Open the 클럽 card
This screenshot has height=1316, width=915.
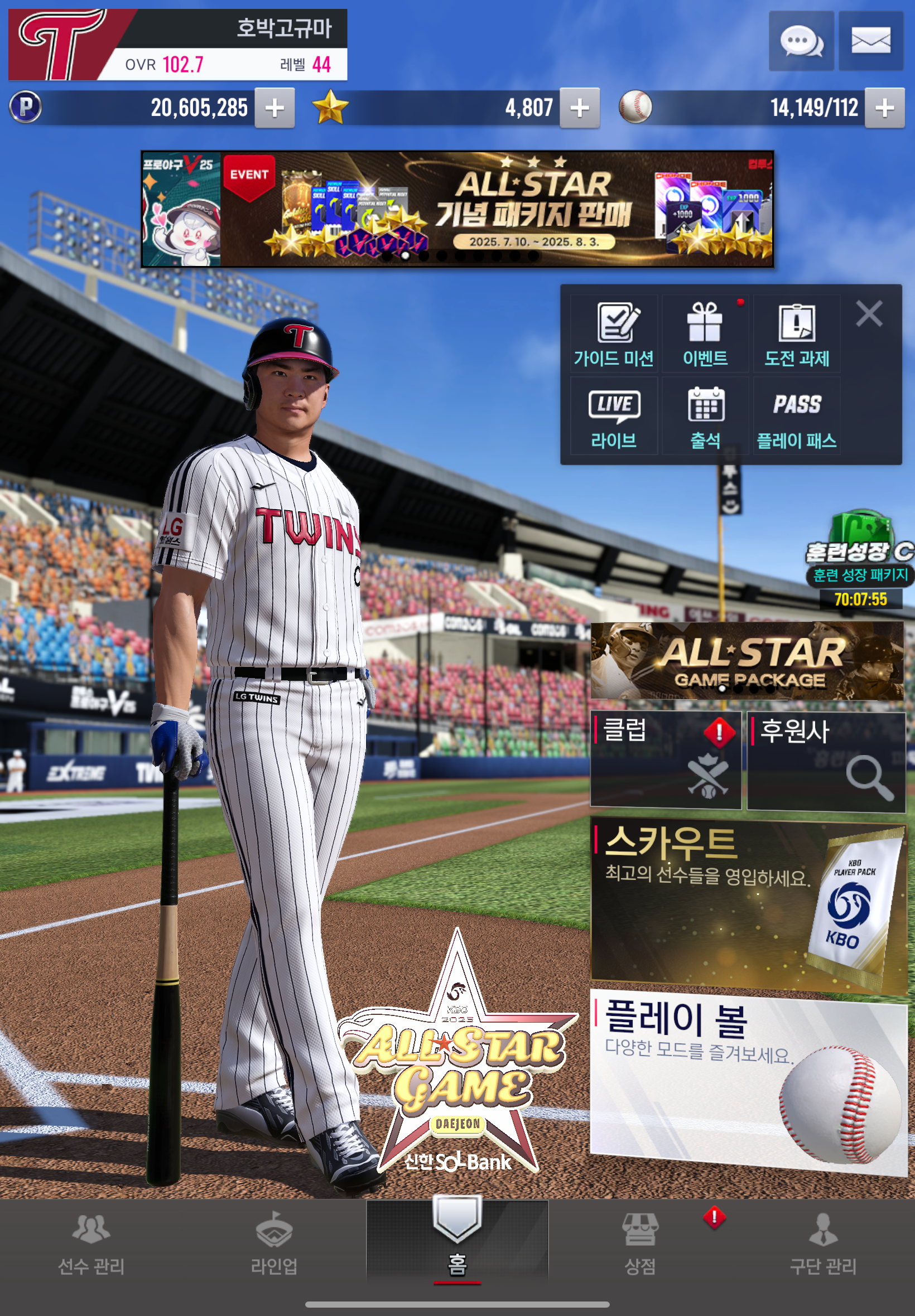pyautogui.click(x=665, y=759)
